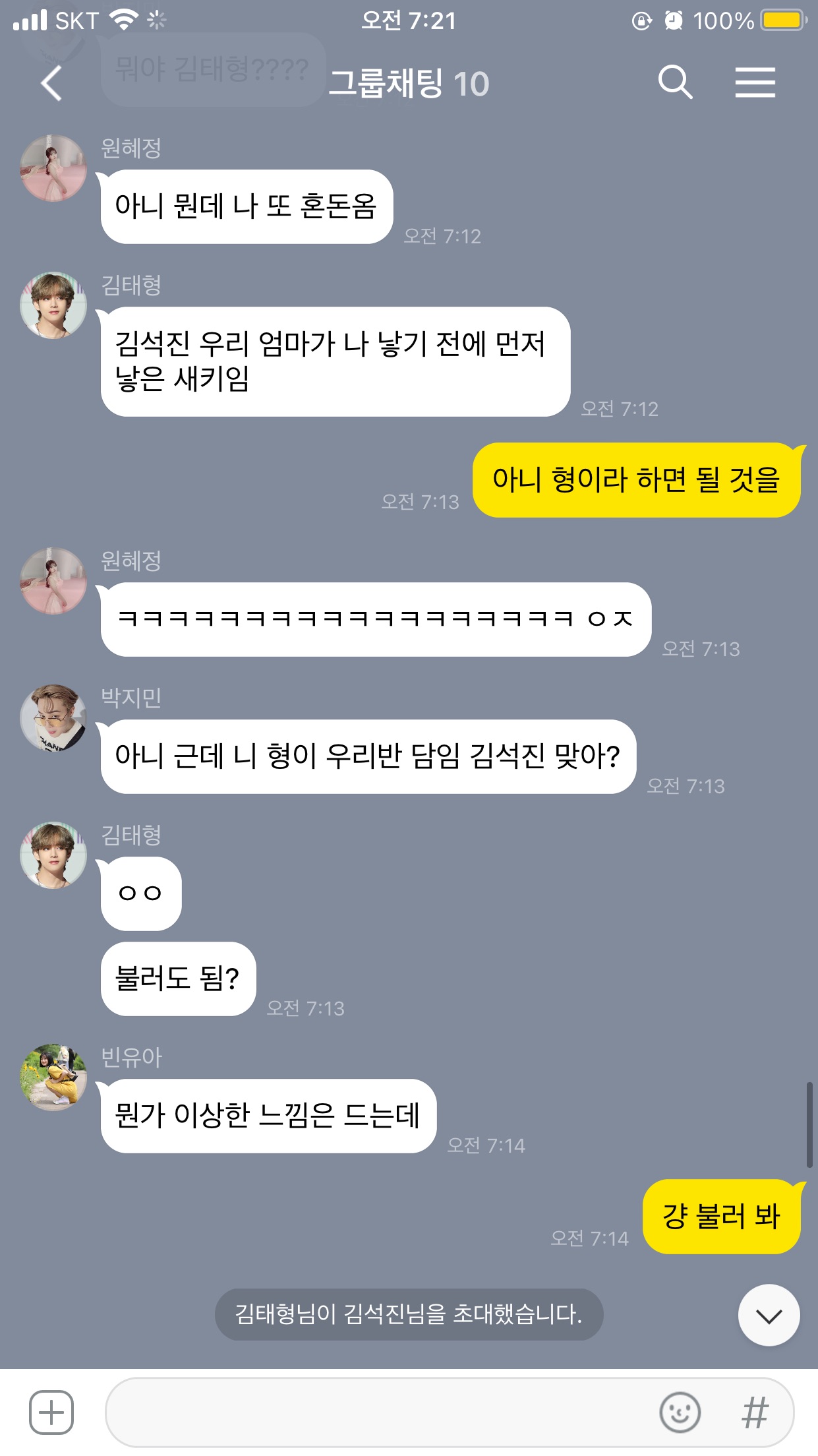Tap the message input field

pos(376,1412)
